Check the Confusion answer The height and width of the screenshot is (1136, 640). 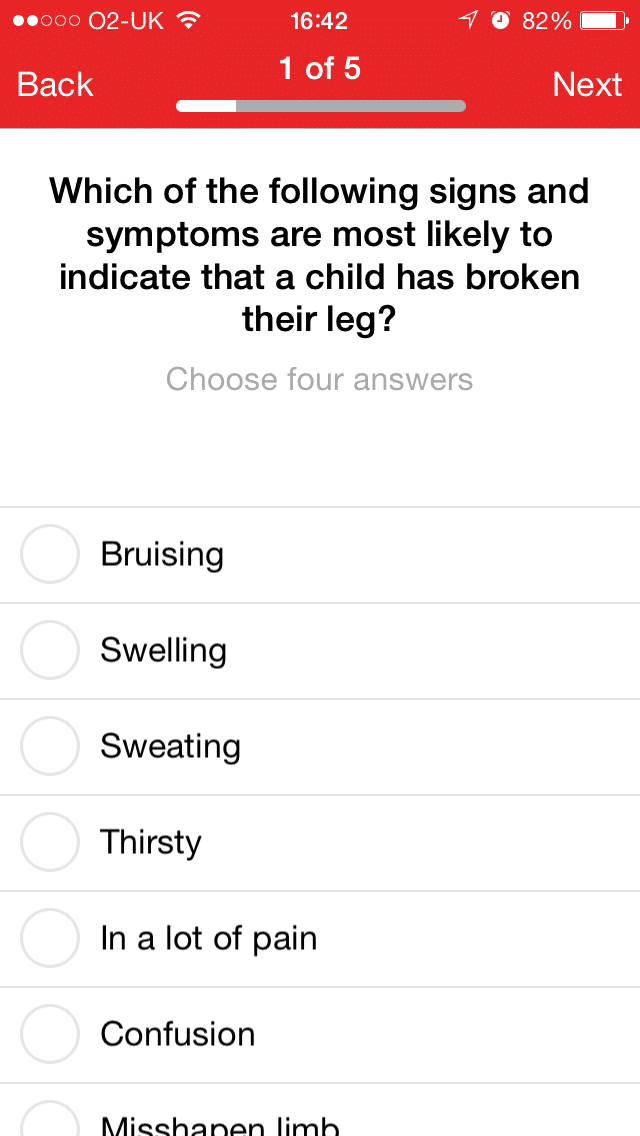(320, 1035)
